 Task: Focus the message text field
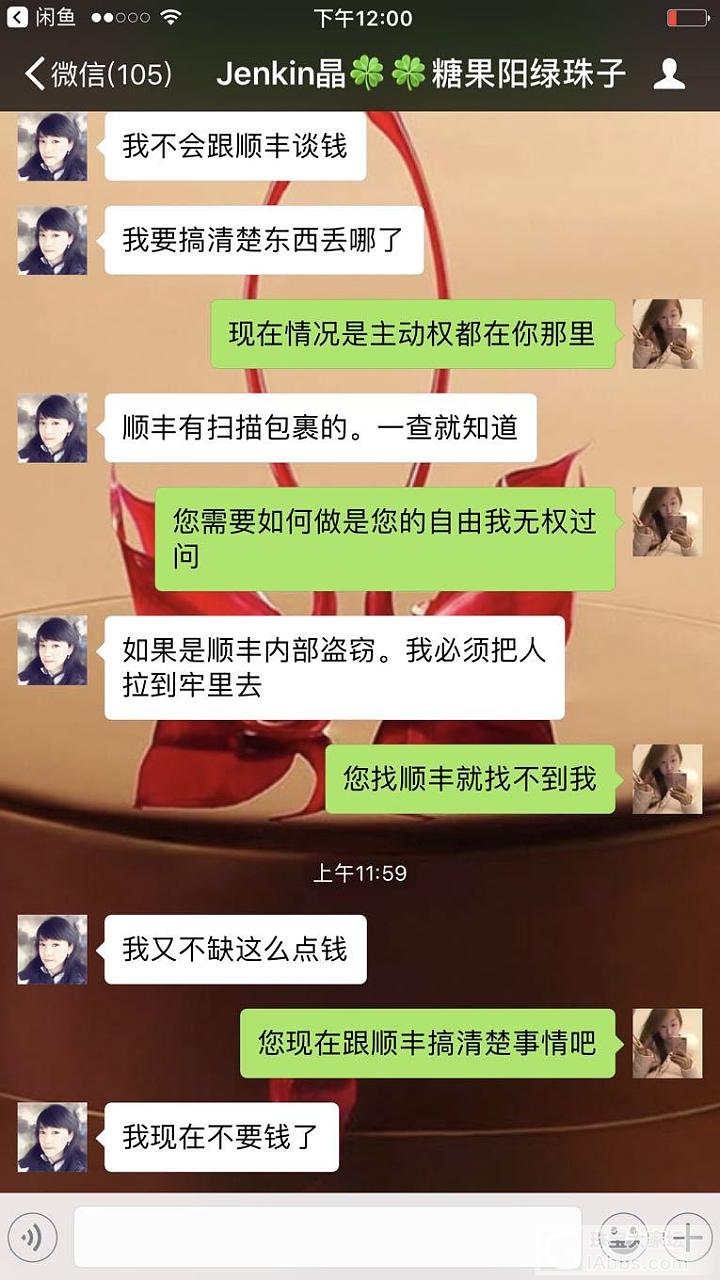pyautogui.click(x=327, y=1238)
